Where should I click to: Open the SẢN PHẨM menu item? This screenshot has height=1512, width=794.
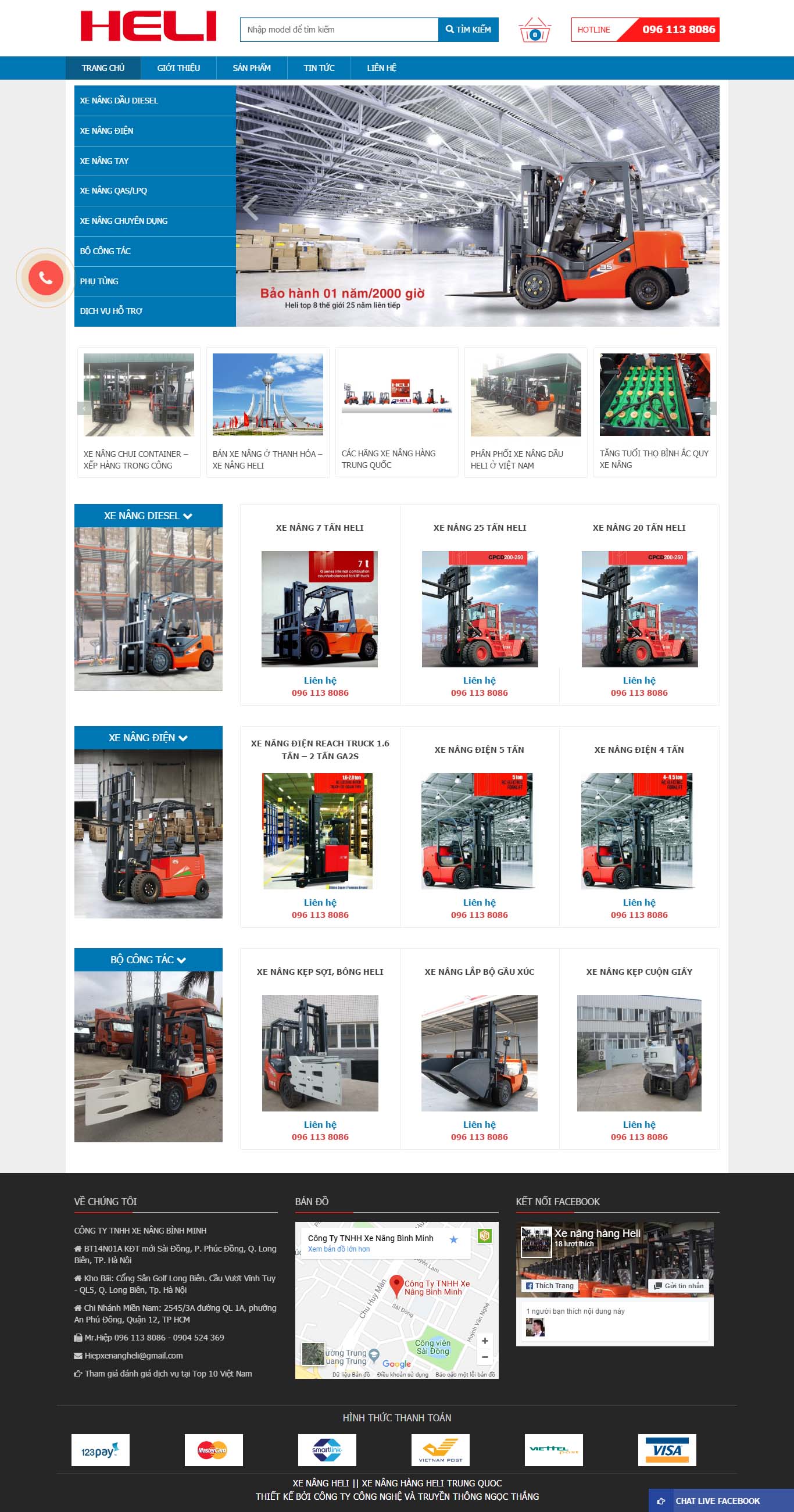click(x=251, y=68)
